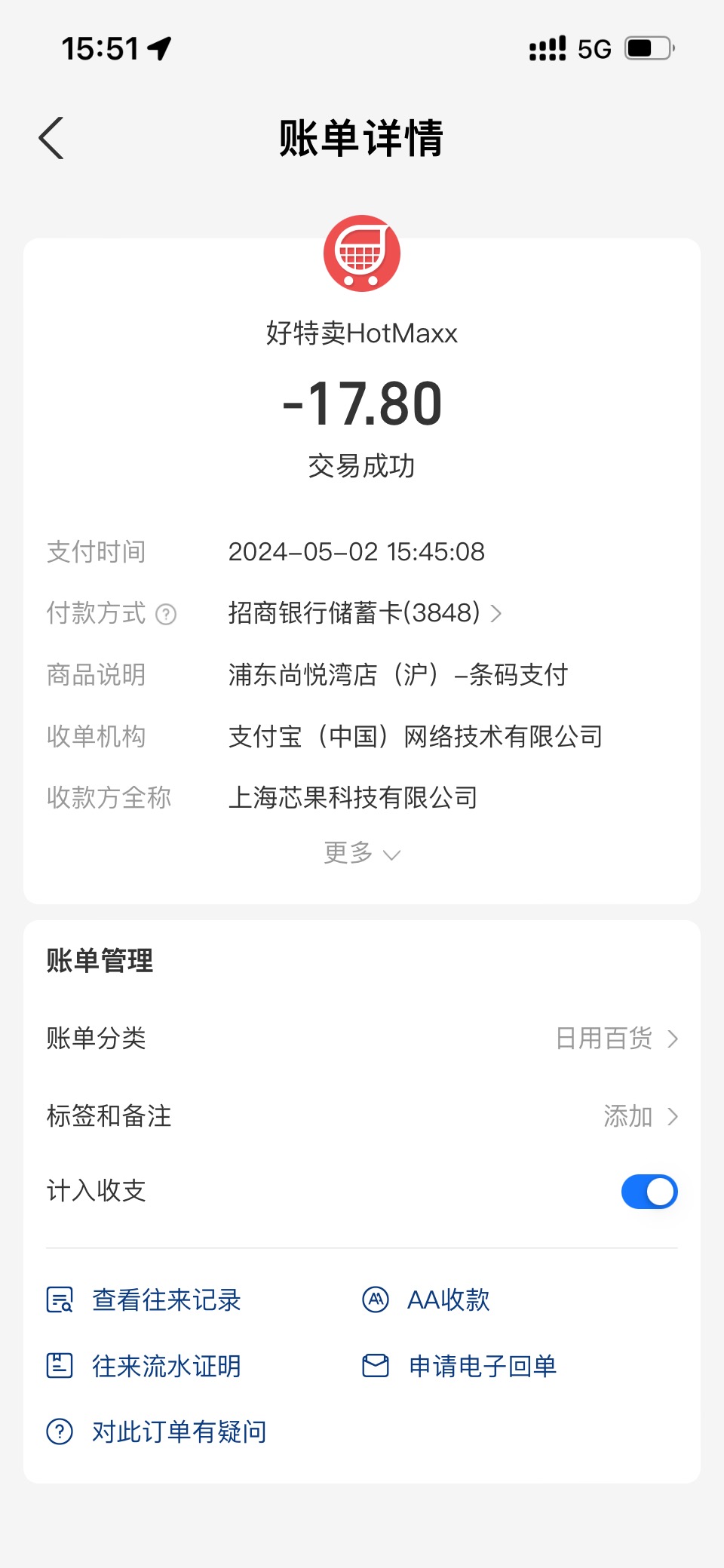
Task: Tap the help icon beside 付款方式
Action: pyautogui.click(x=166, y=615)
